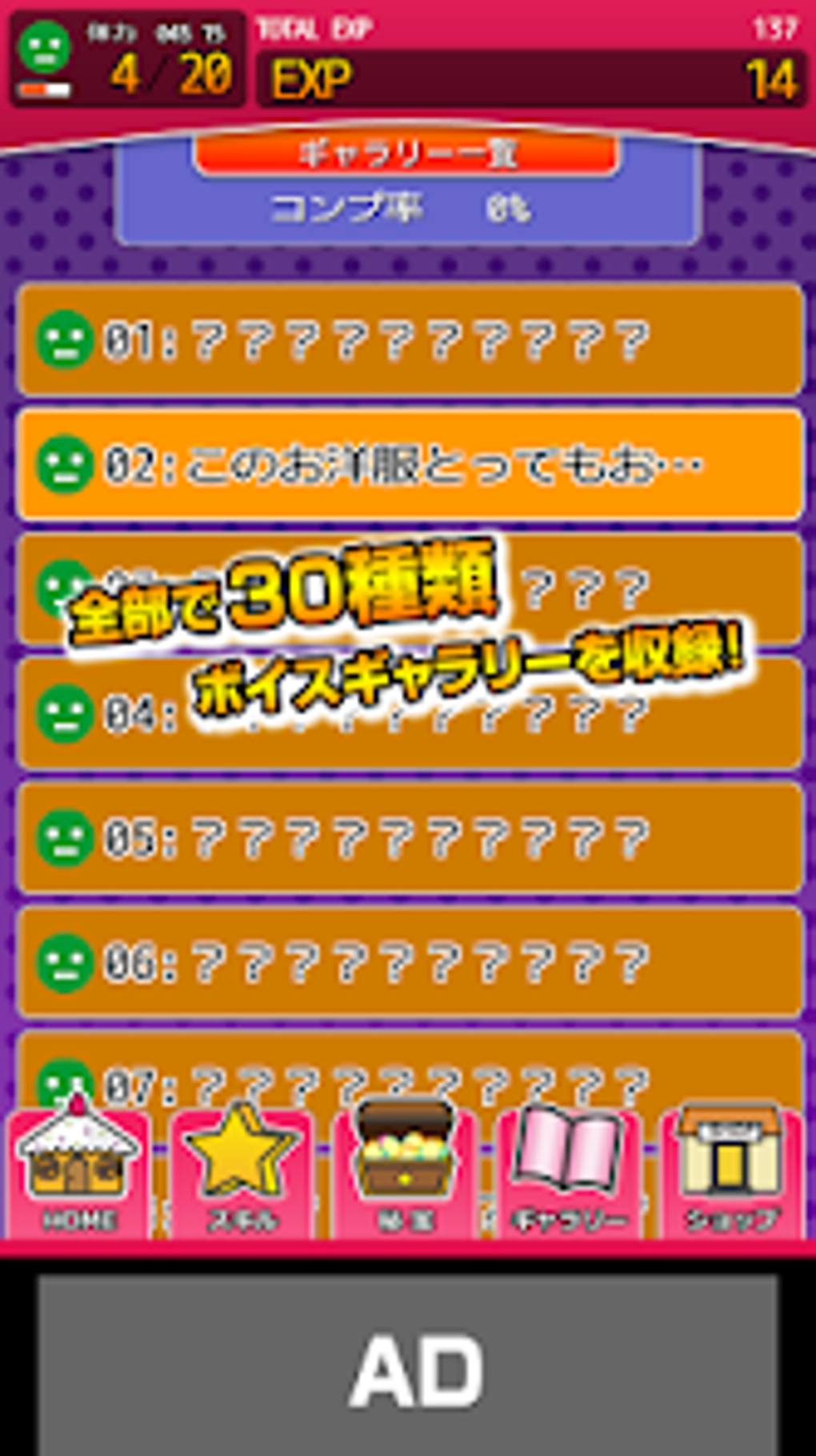The height and width of the screenshot is (1456, 816).
Task: Open the ショップ tab
Action: tap(731, 1170)
